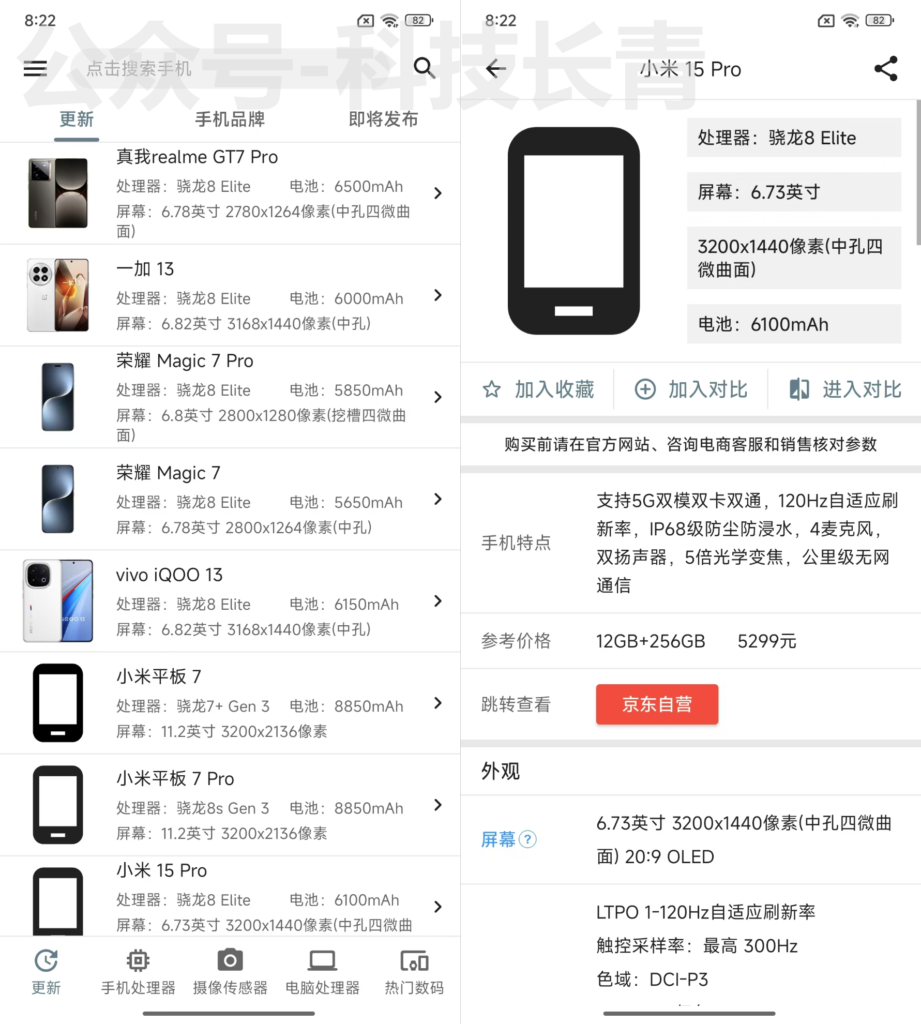
Task: Open the 小米平板 7 Pro entry
Action: (230, 804)
